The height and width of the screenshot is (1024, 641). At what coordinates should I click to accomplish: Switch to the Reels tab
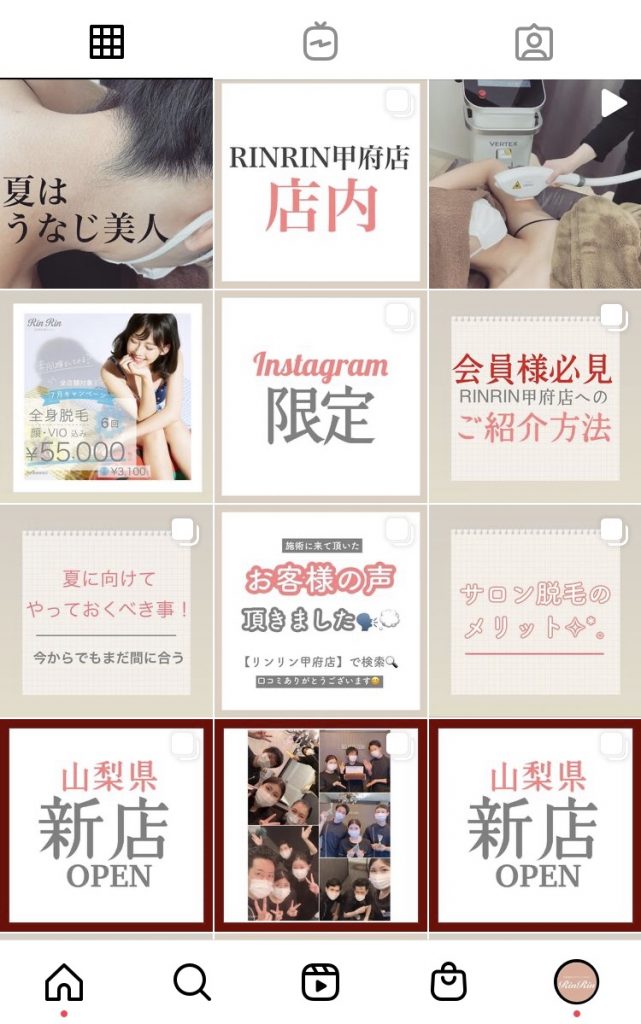tap(320, 983)
